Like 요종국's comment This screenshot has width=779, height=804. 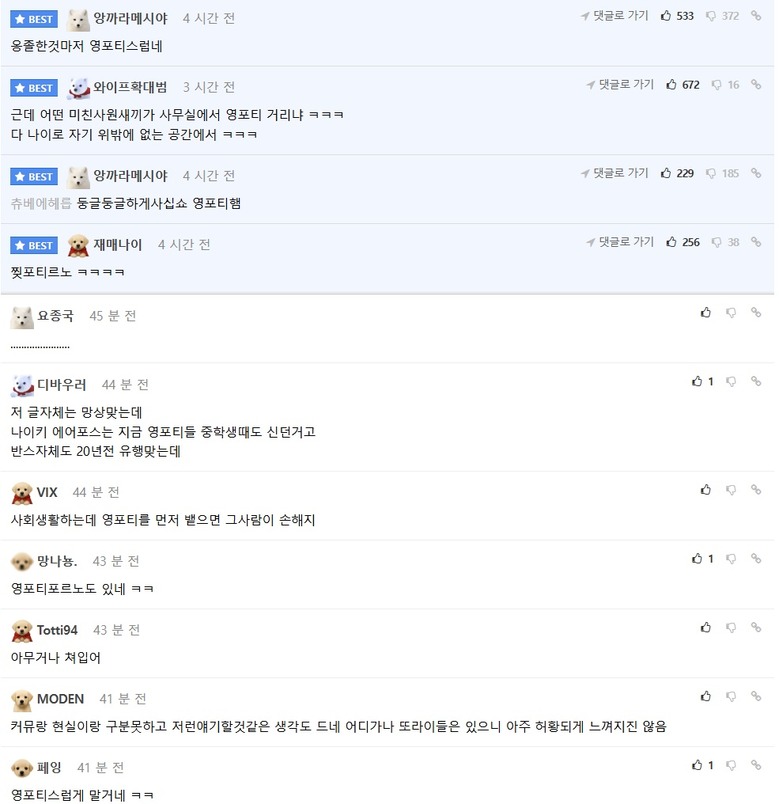(706, 313)
